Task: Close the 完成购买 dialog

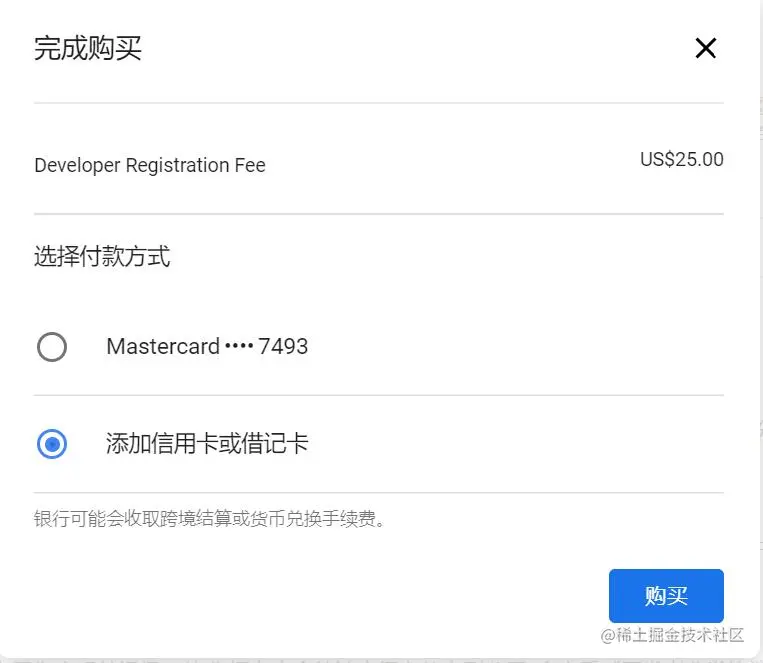Action: pos(705,48)
